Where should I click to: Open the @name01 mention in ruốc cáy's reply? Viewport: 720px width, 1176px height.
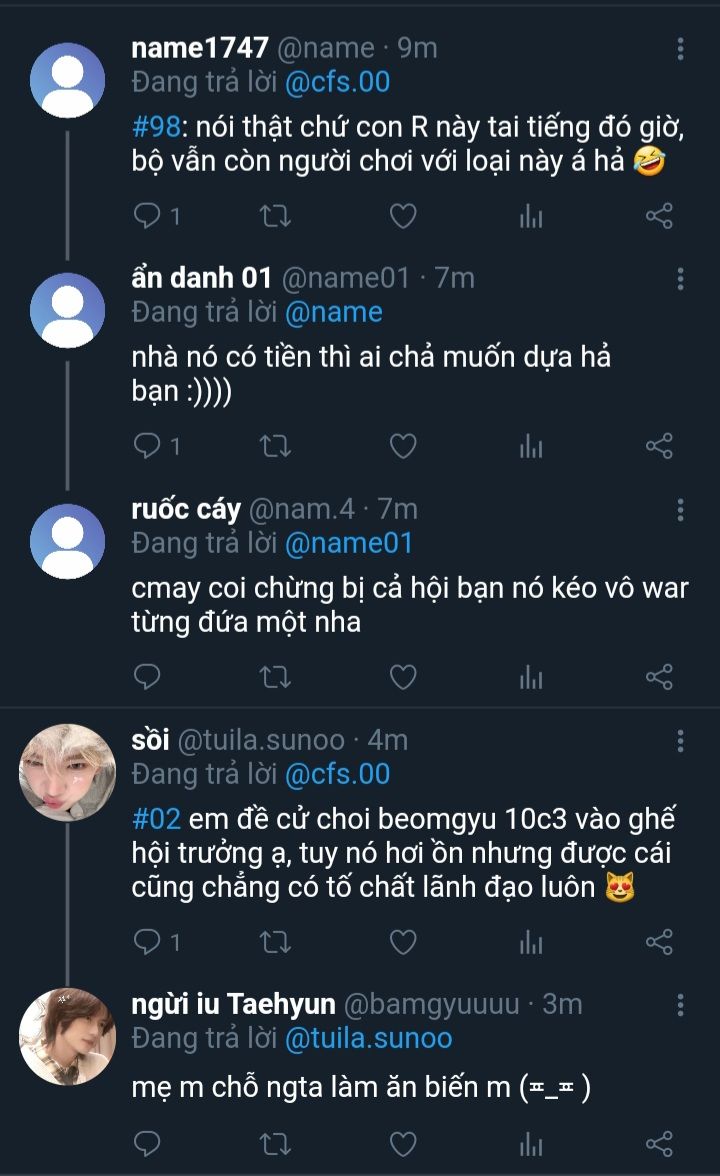348,543
